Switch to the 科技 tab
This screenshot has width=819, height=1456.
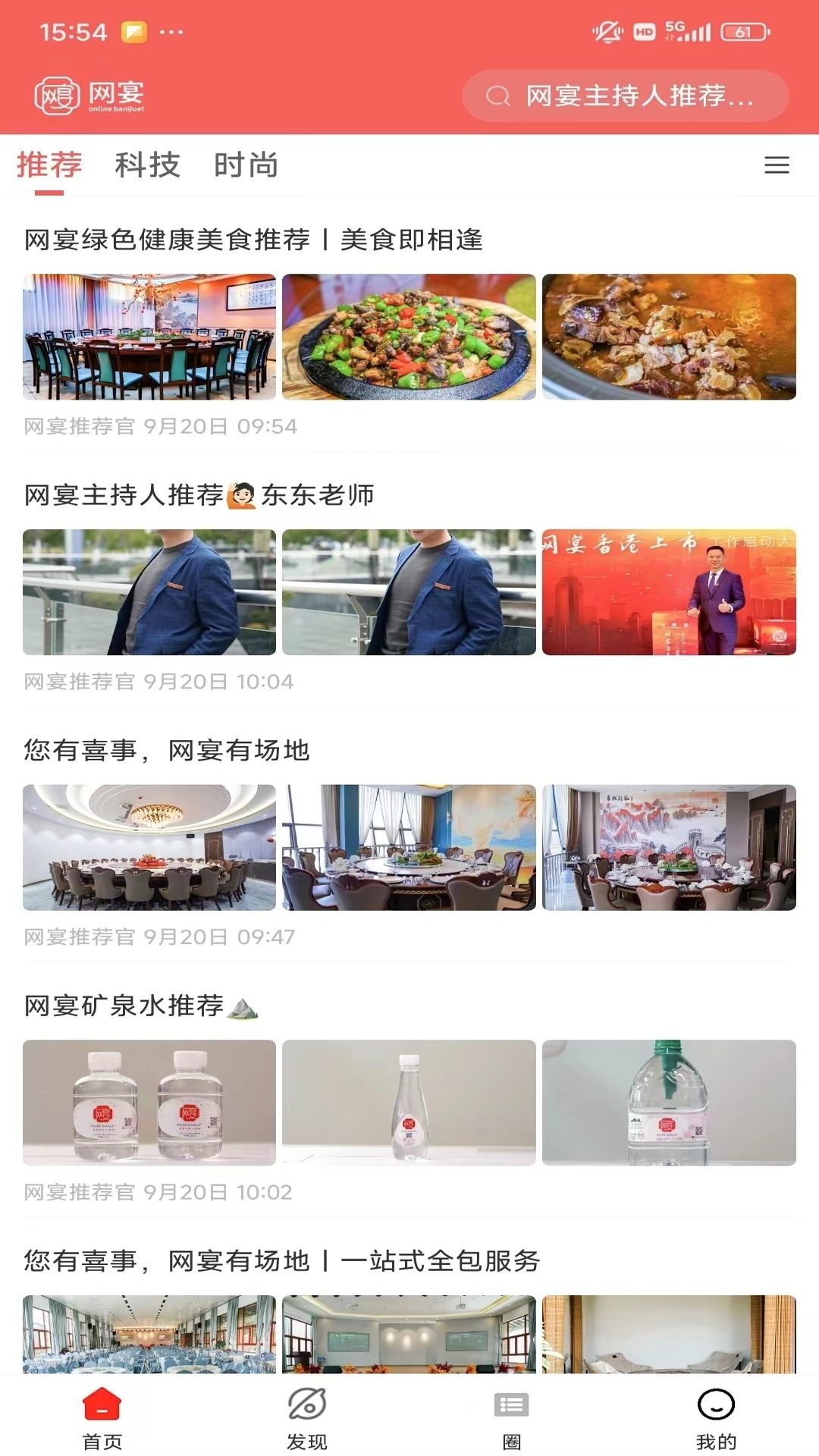pyautogui.click(x=147, y=165)
